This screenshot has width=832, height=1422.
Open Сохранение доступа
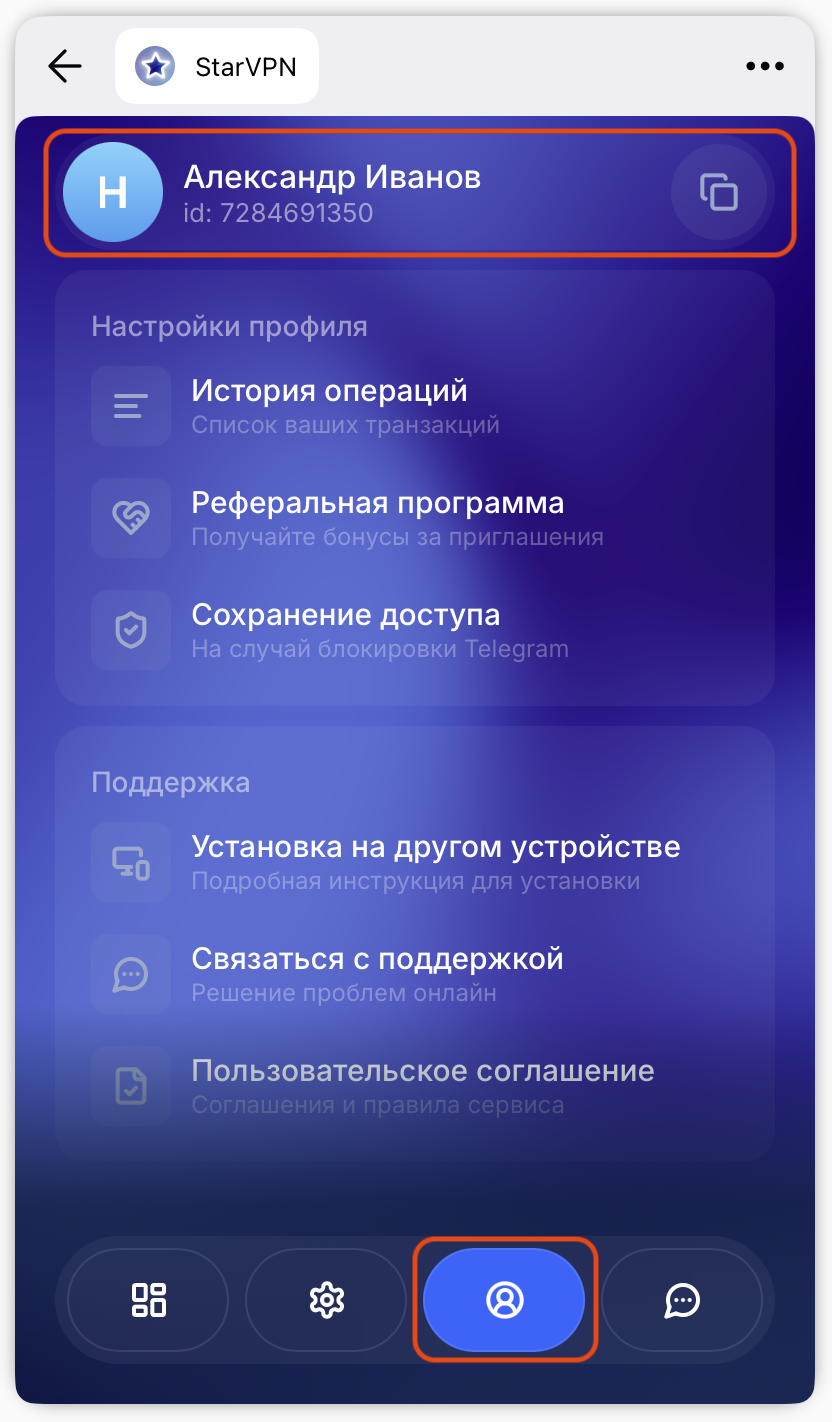(415, 630)
